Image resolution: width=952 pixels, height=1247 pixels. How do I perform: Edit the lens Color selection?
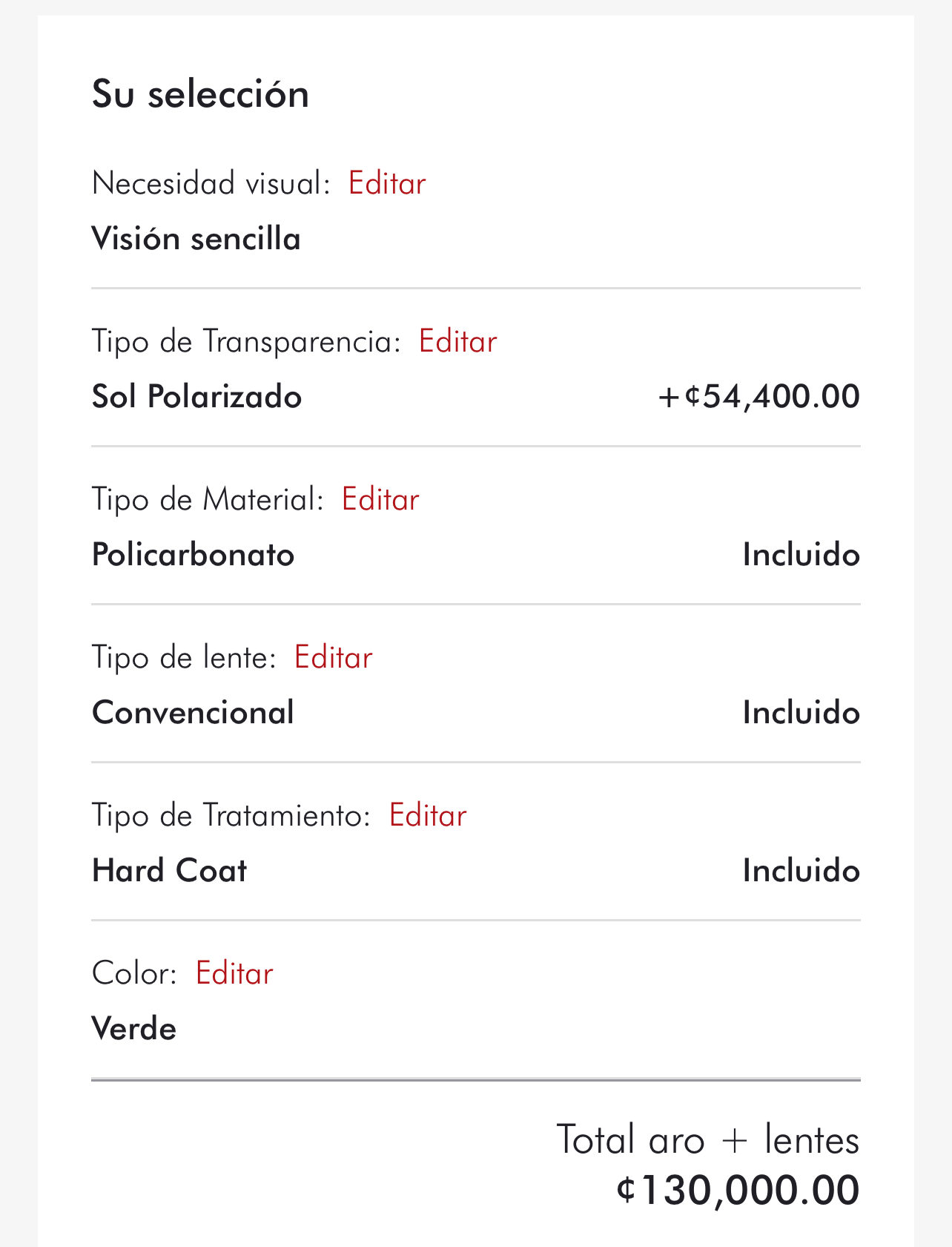coord(234,973)
